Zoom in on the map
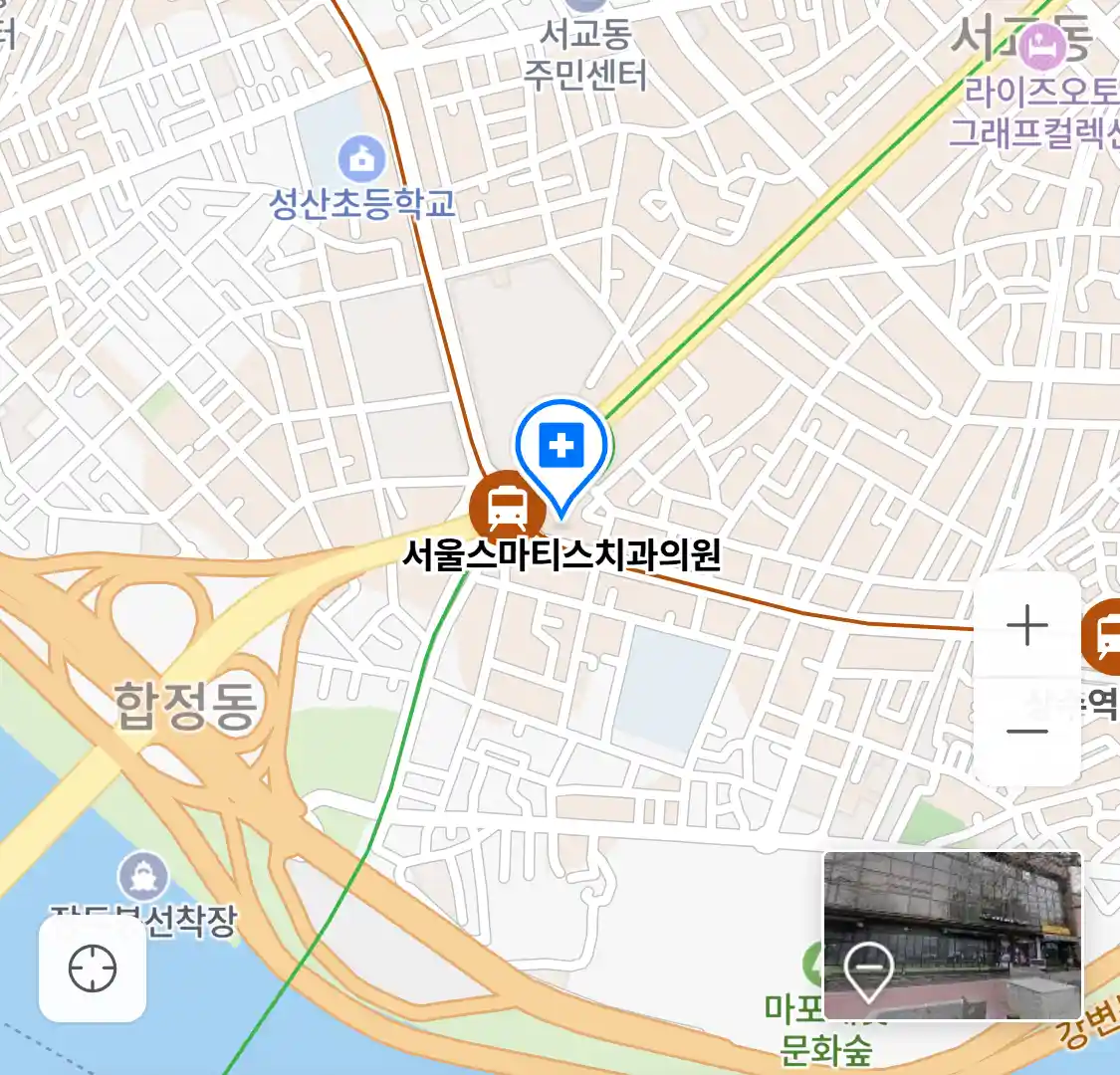 point(1026,626)
